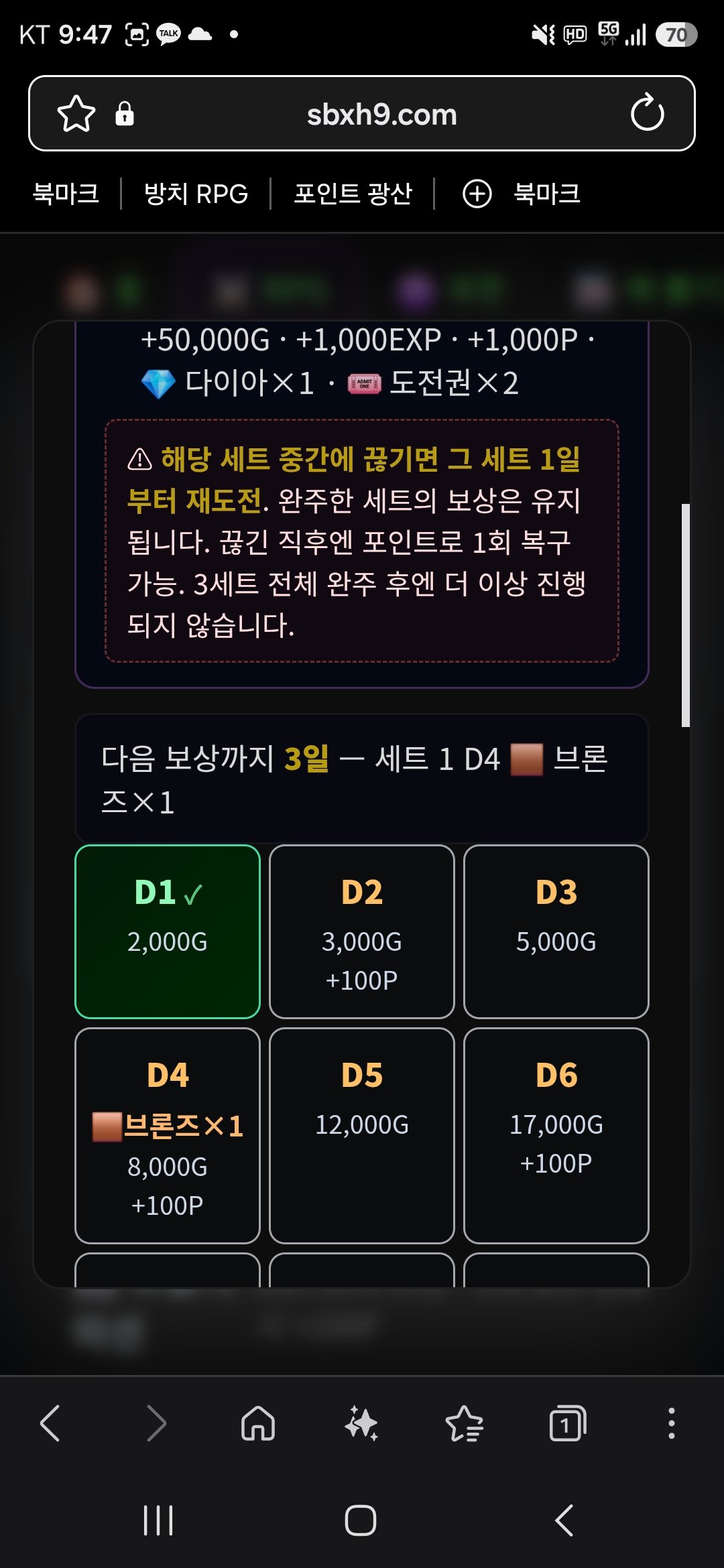724x1568 pixels.
Task: Open the 방치 RPG bookmark
Action: click(196, 194)
